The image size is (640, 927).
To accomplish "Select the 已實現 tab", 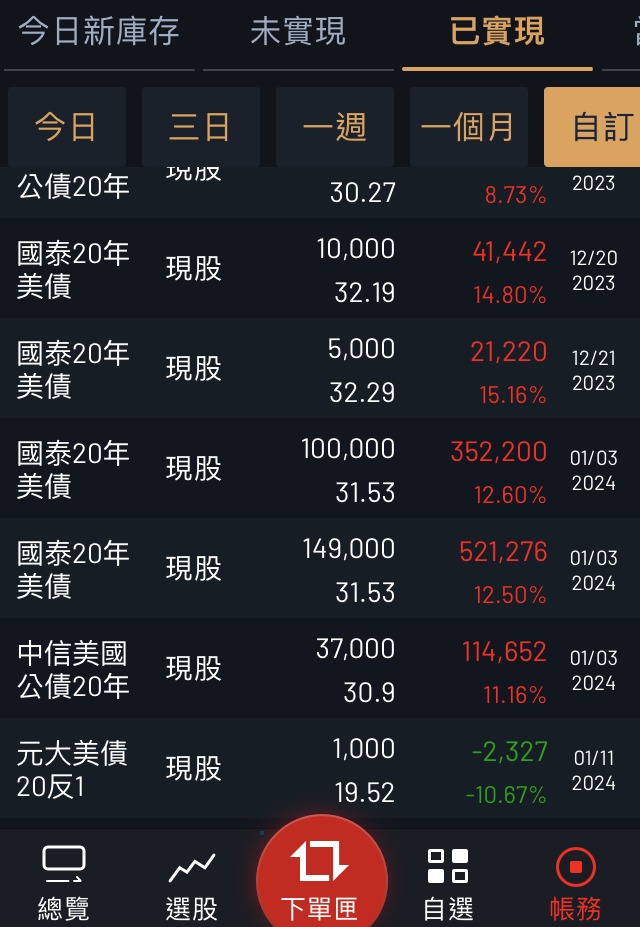I will point(497,32).
